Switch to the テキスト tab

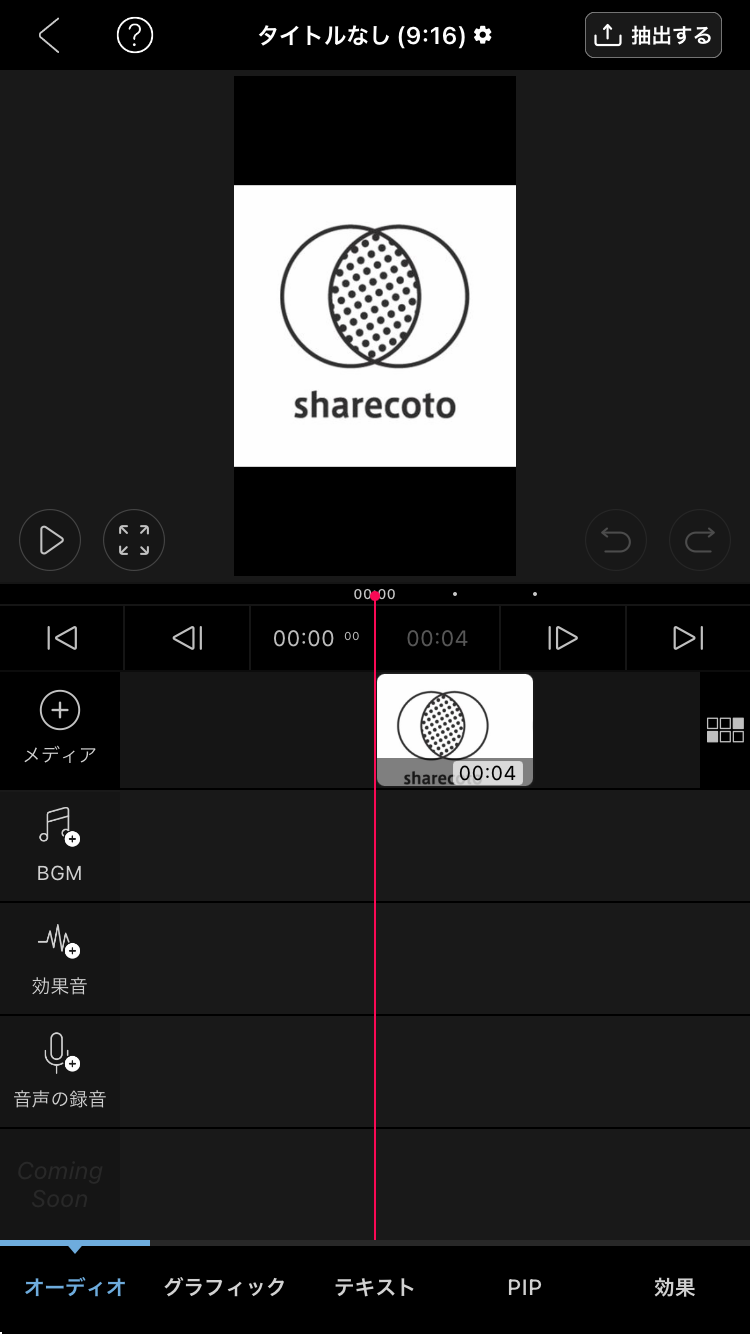coord(374,1287)
